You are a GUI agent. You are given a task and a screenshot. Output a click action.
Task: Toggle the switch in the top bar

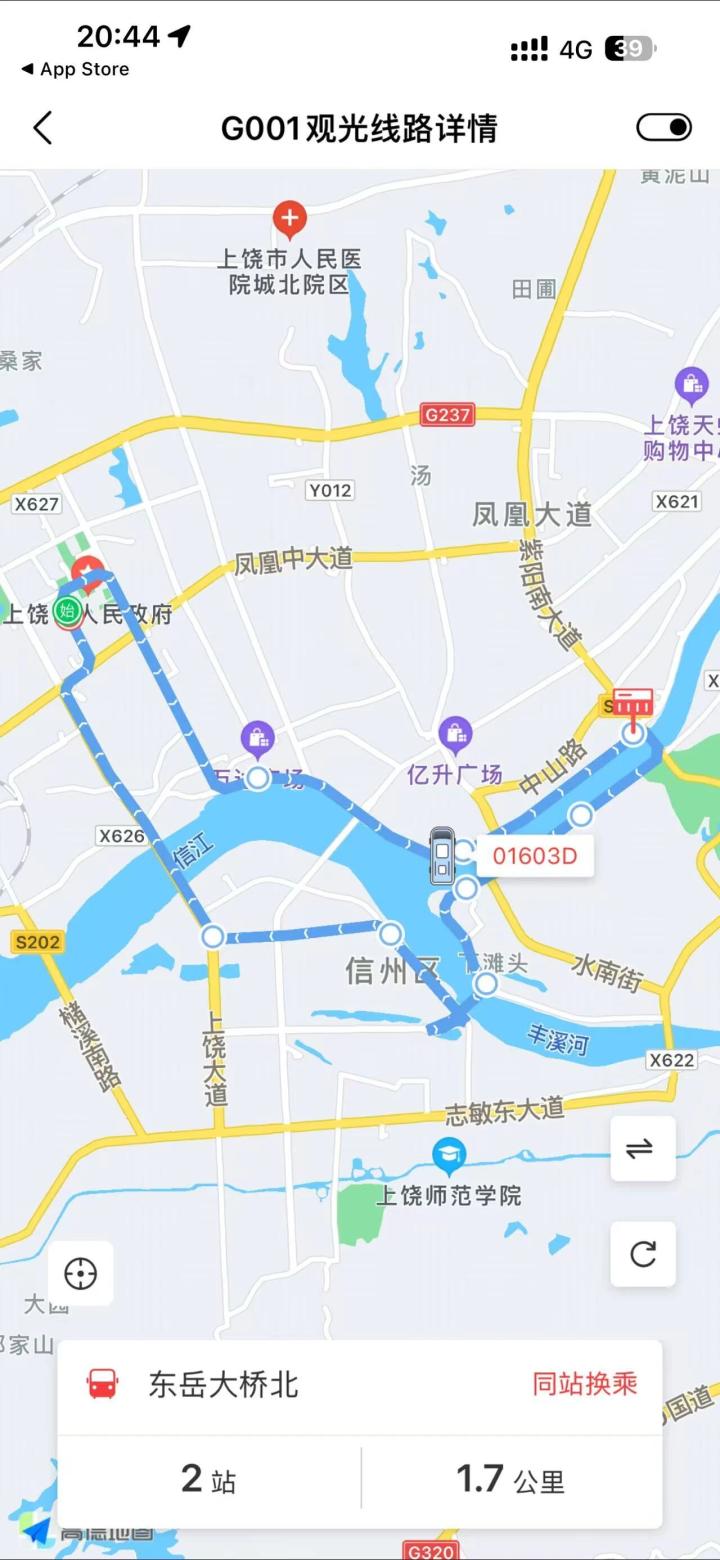[x=663, y=127]
